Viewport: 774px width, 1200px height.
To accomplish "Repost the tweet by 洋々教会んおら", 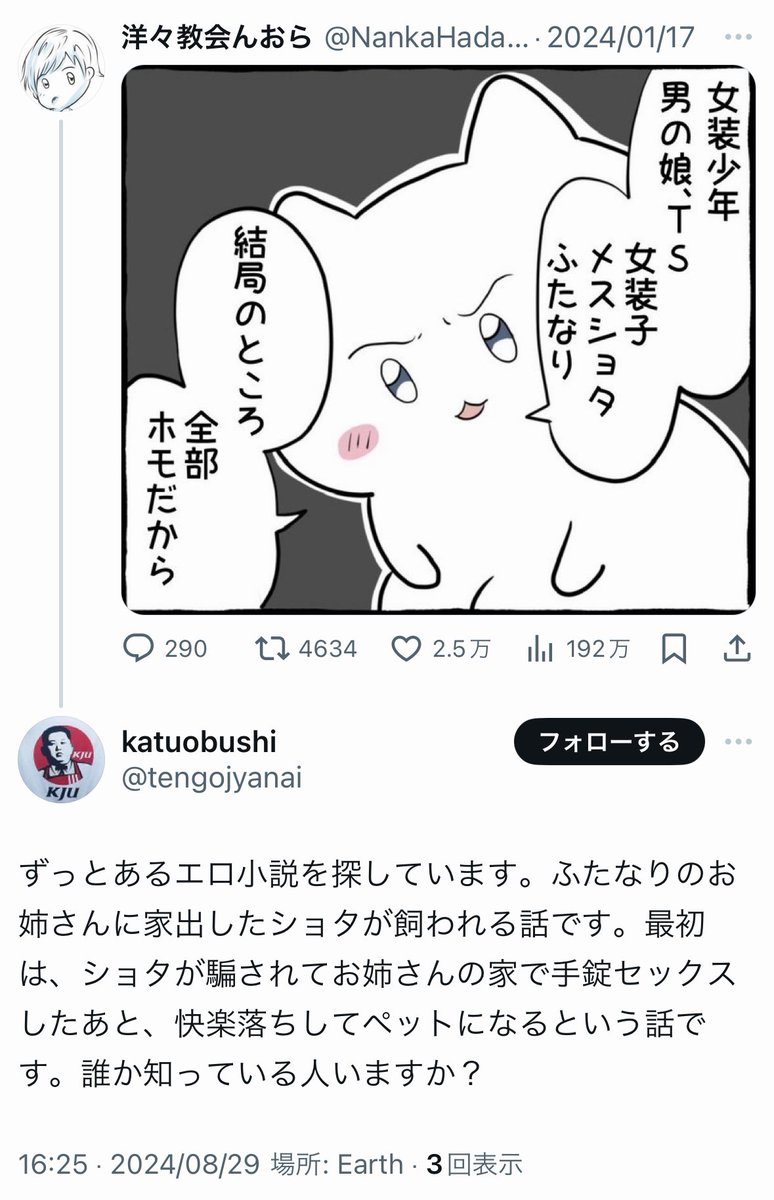I will 306,649.
